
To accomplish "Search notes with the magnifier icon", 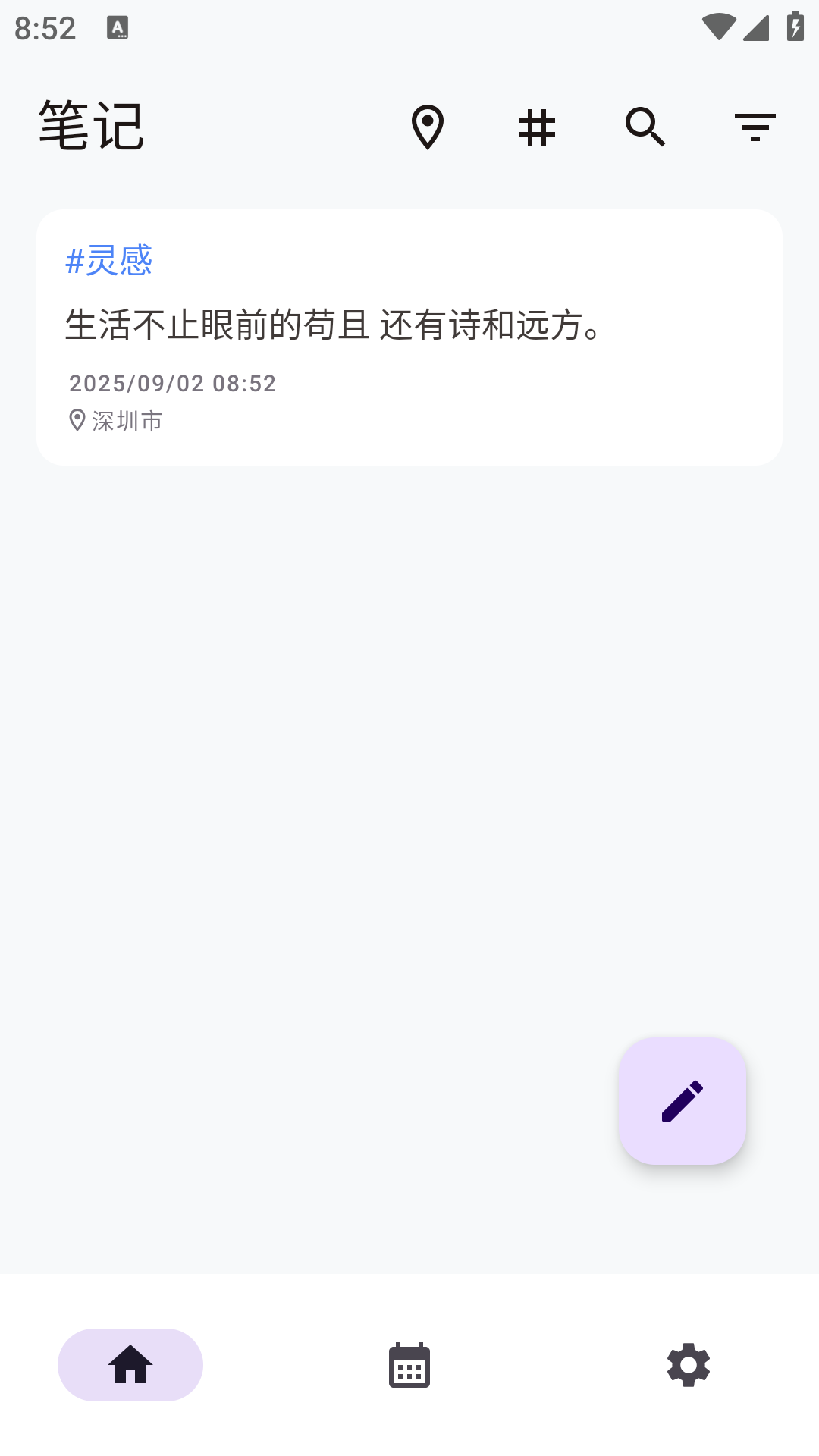I will [x=645, y=127].
